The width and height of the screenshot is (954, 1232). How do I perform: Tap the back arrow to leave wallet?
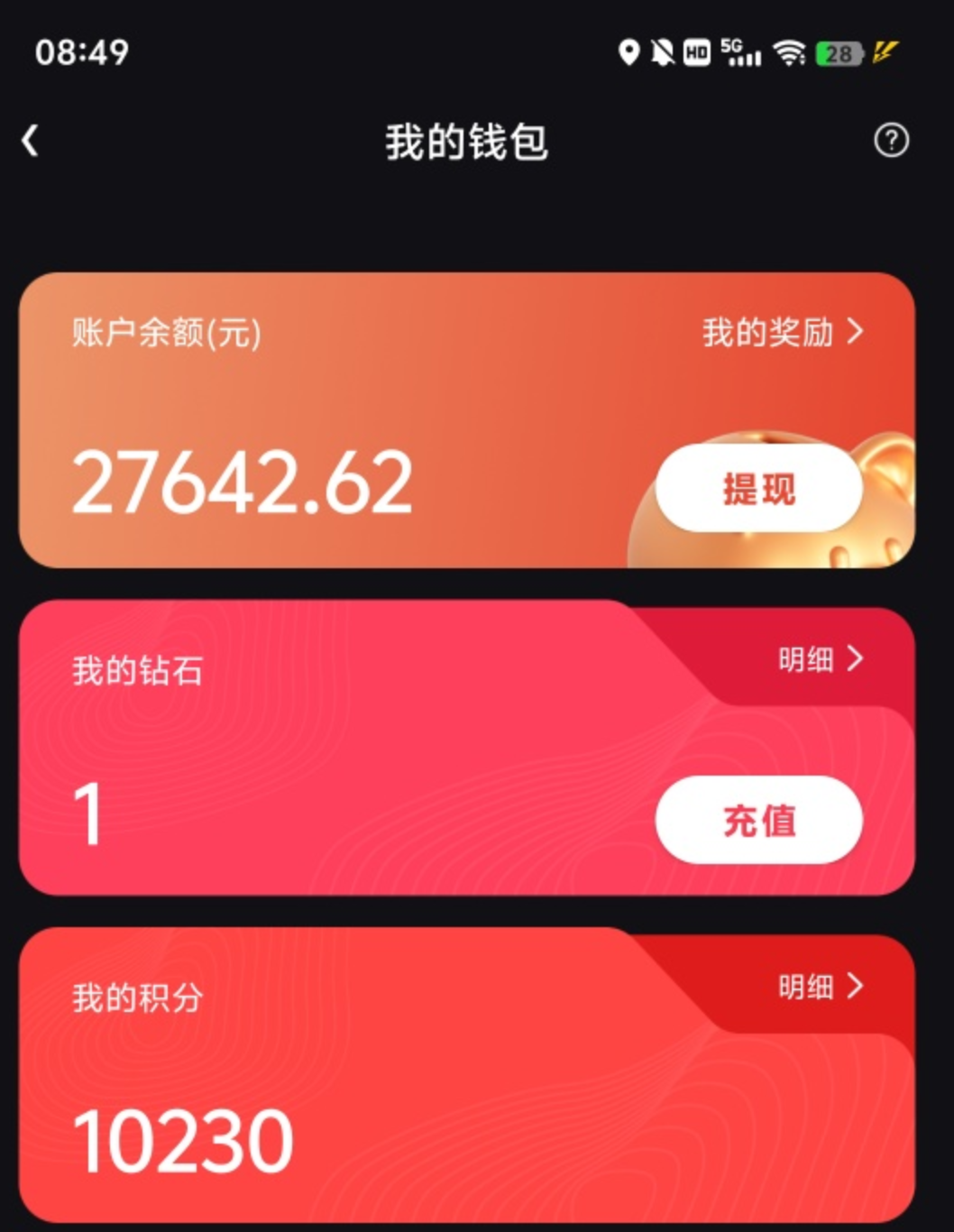coord(31,141)
